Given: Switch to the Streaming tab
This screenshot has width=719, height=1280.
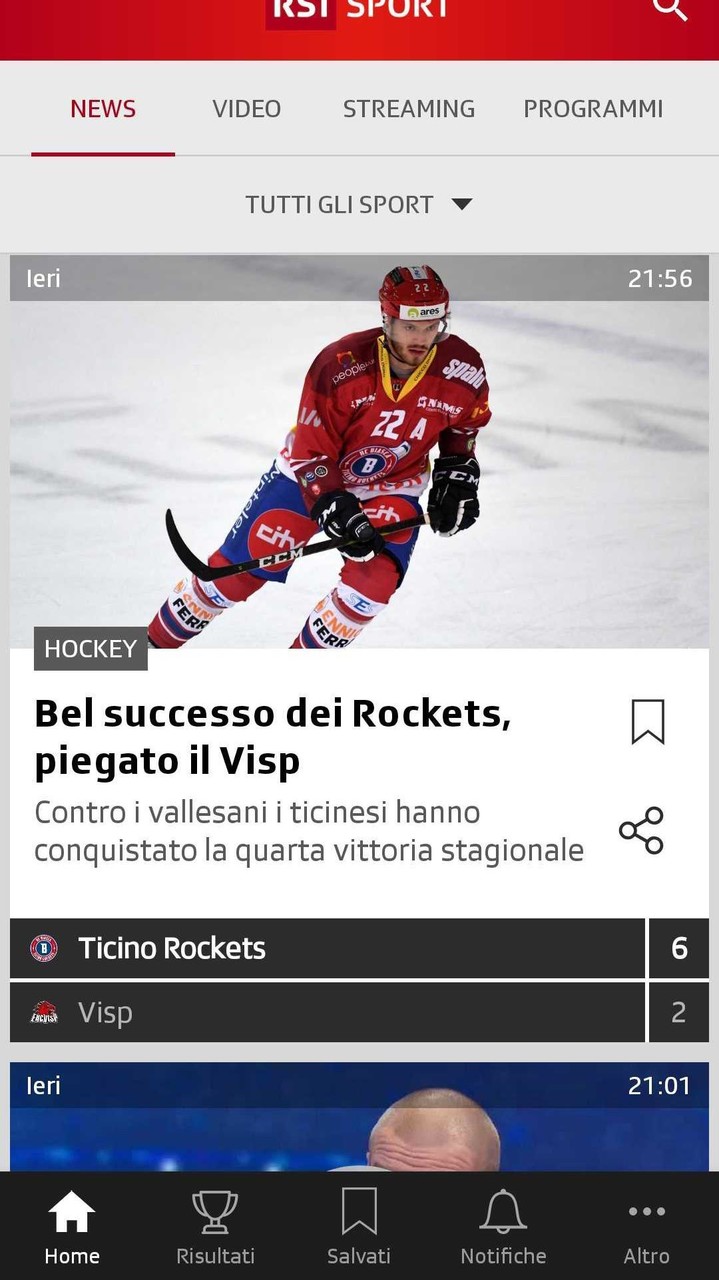Looking at the screenshot, I should coord(408,109).
